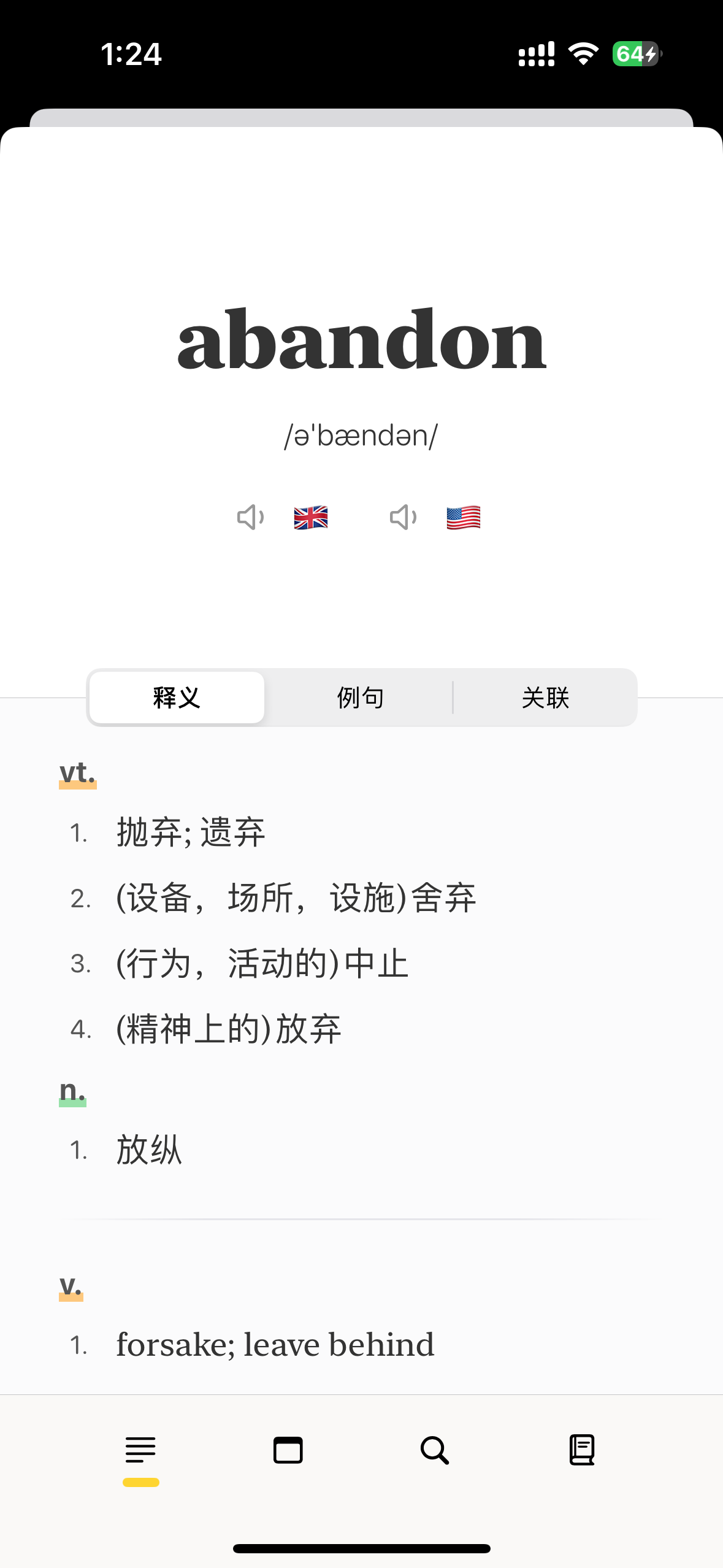Play the British pronunciation audio
Screen dimensions: 723x1568
pos(249,517)
